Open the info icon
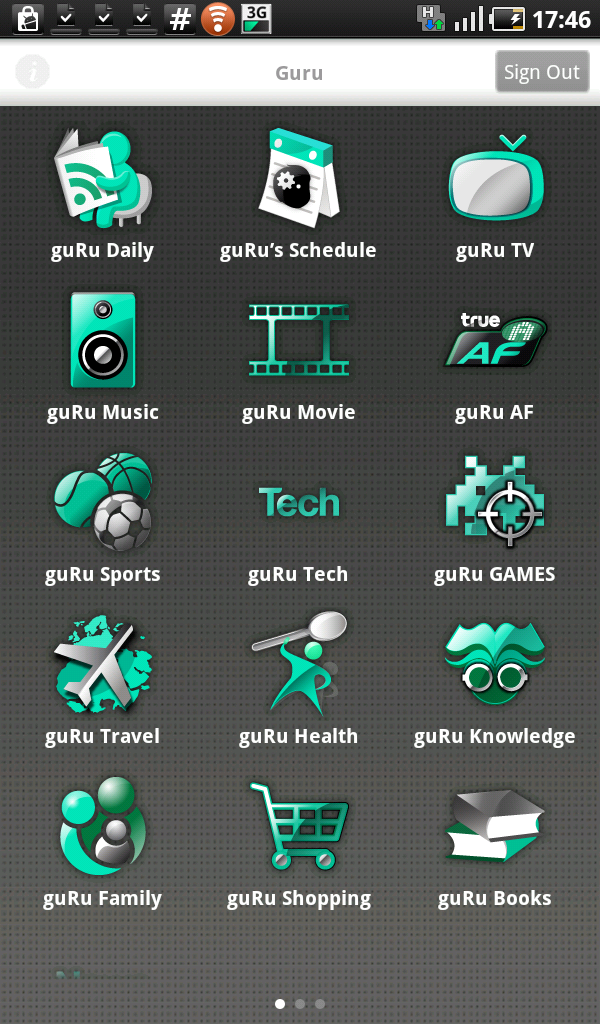The image size is (600, 1024). coord(32,71)
